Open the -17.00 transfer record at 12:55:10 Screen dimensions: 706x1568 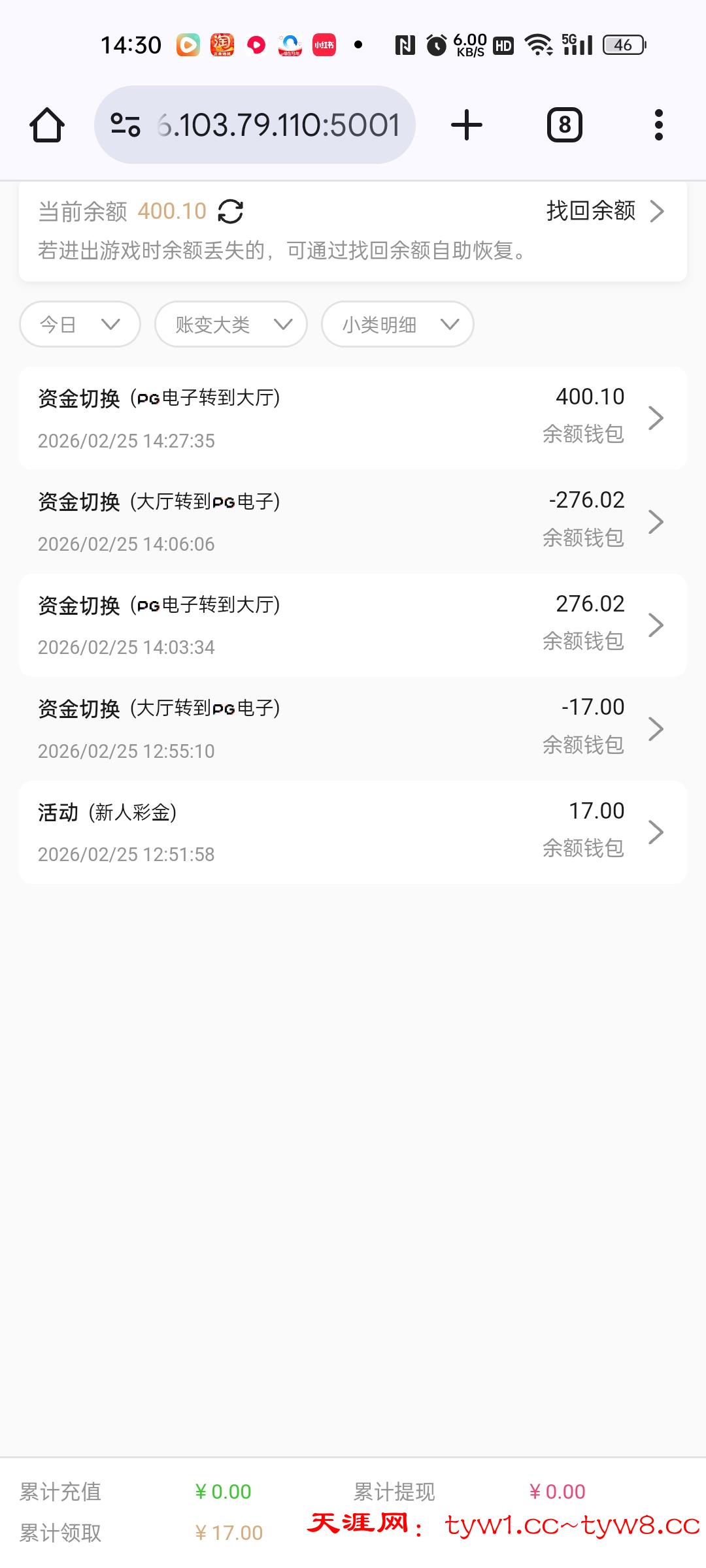point(353,728)
